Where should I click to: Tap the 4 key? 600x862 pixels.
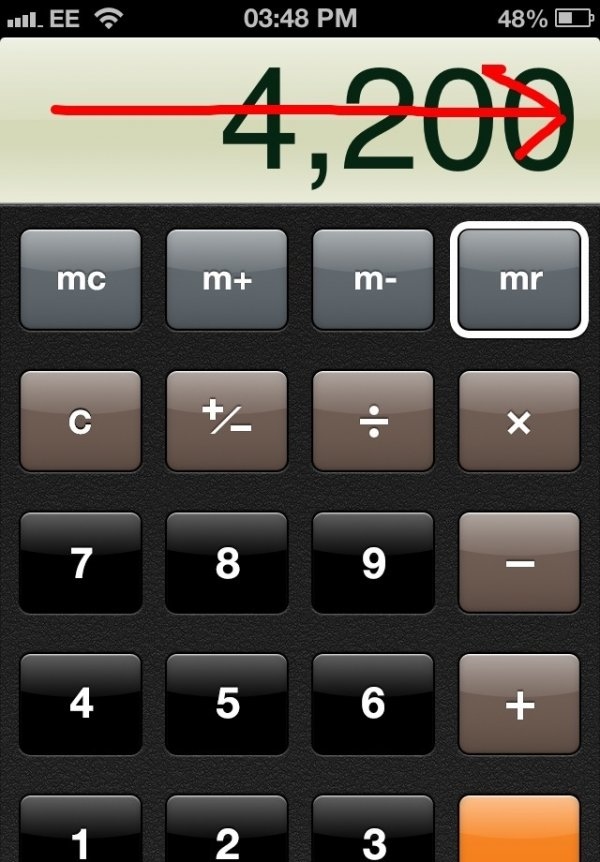(81, 704)
